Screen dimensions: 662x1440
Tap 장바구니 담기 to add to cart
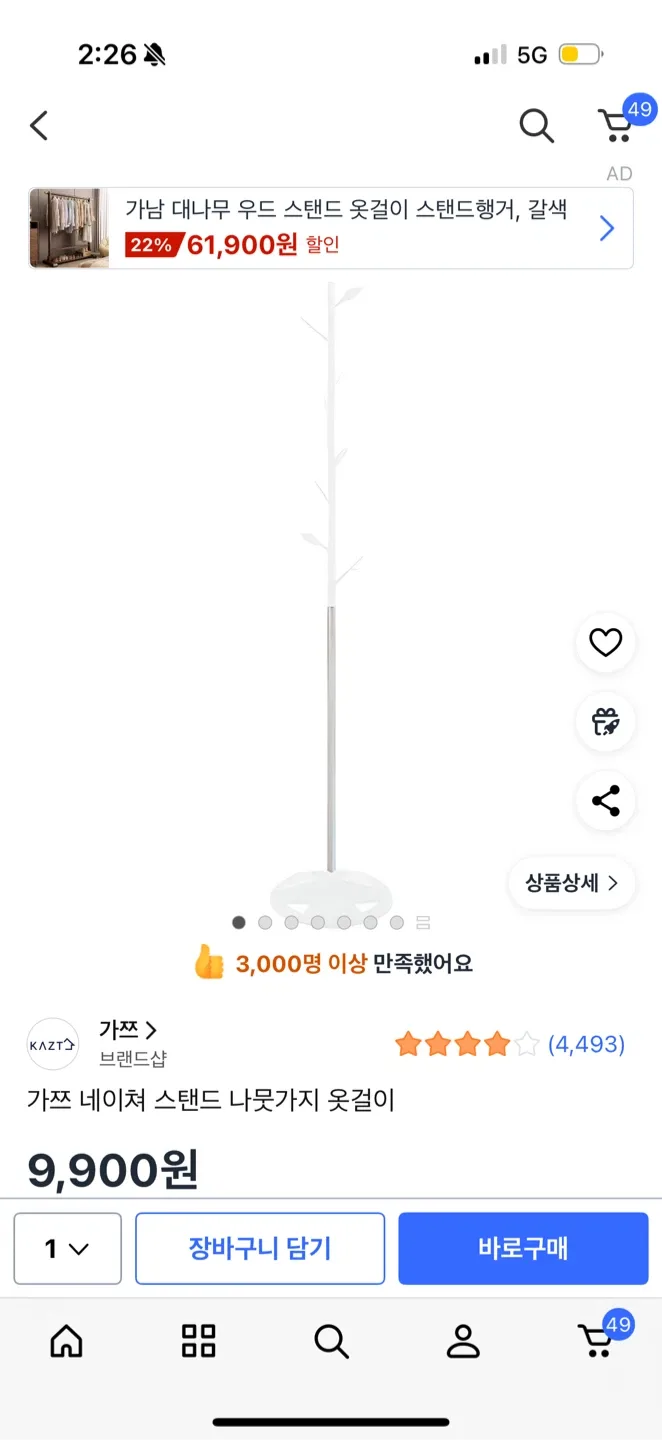(x=260, y=1248)
